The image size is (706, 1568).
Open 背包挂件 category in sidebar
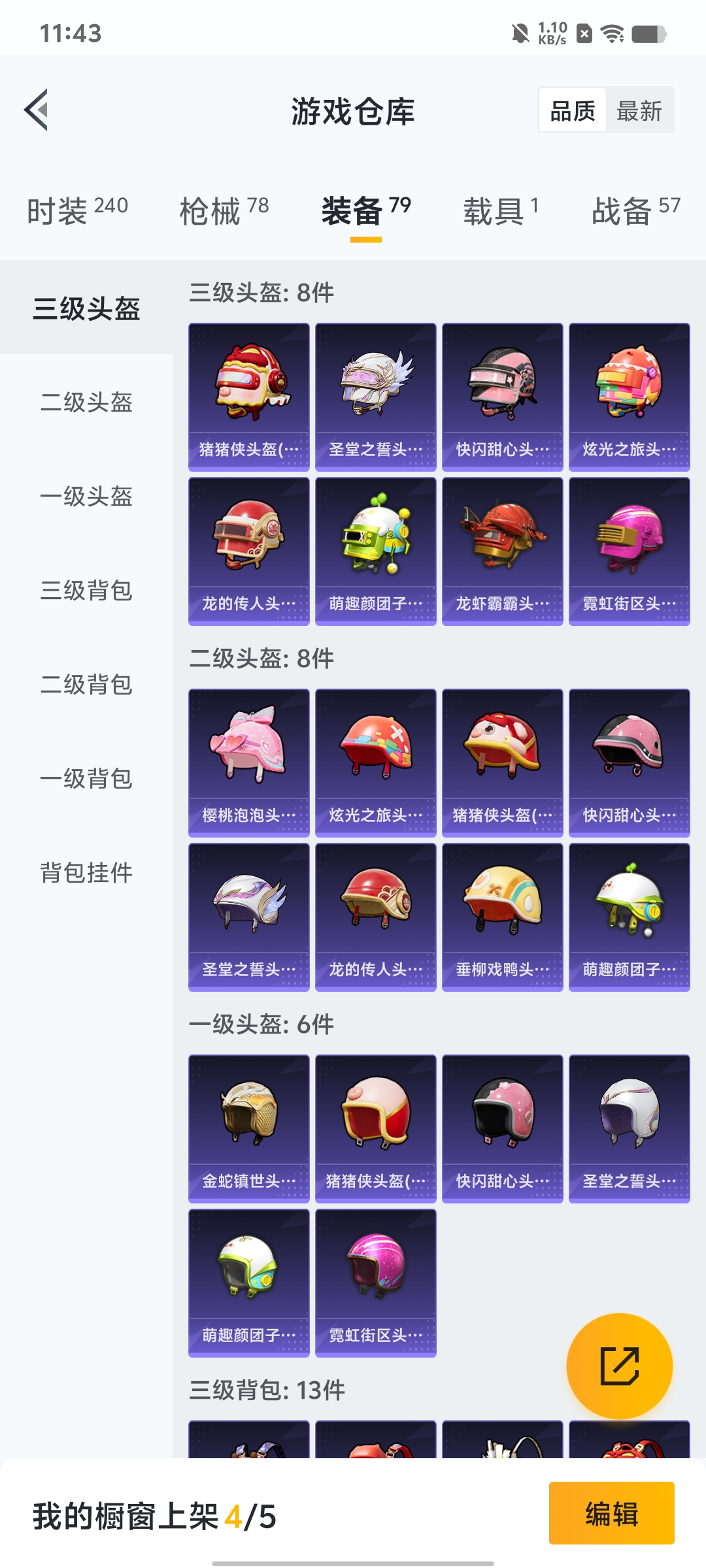coord(86,873)
